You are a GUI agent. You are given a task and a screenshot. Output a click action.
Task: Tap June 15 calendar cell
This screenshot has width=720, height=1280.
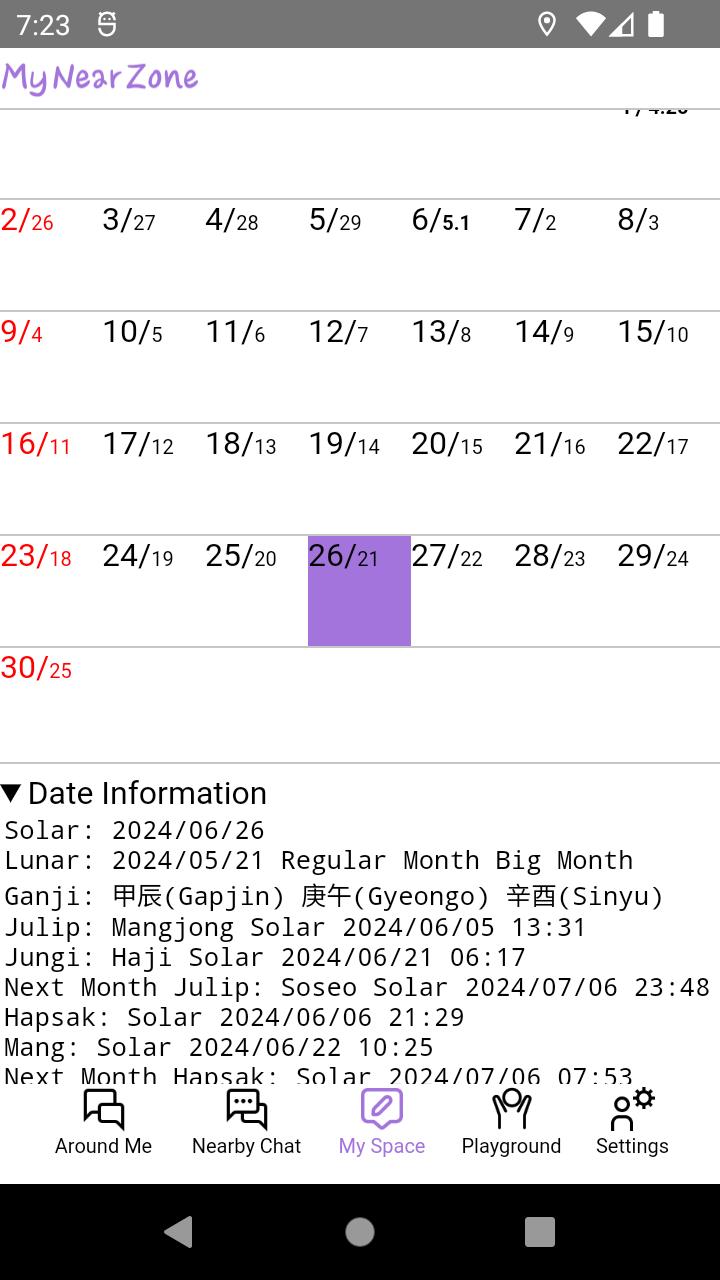click(668, 367)
